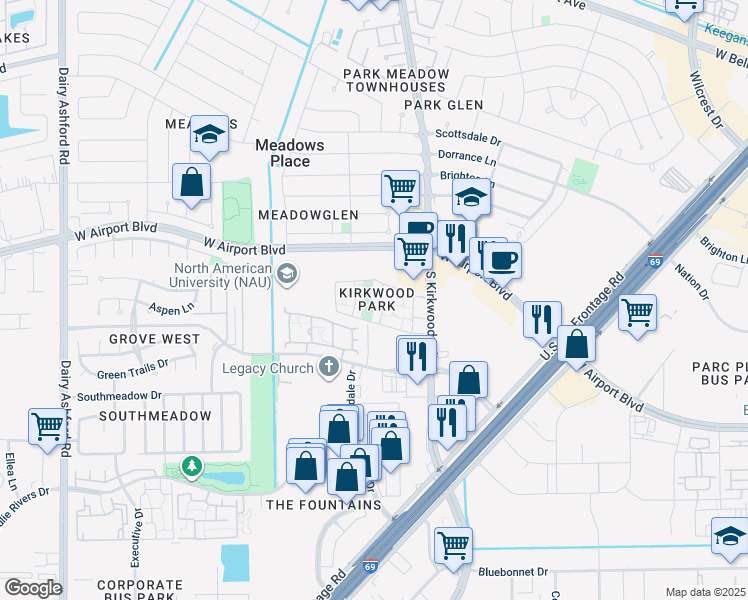The height and width of the screenshot is (600, 748).
Task: Open the shopping cart marker beside Dairy Ashford Rd
Action: (47, 427)
